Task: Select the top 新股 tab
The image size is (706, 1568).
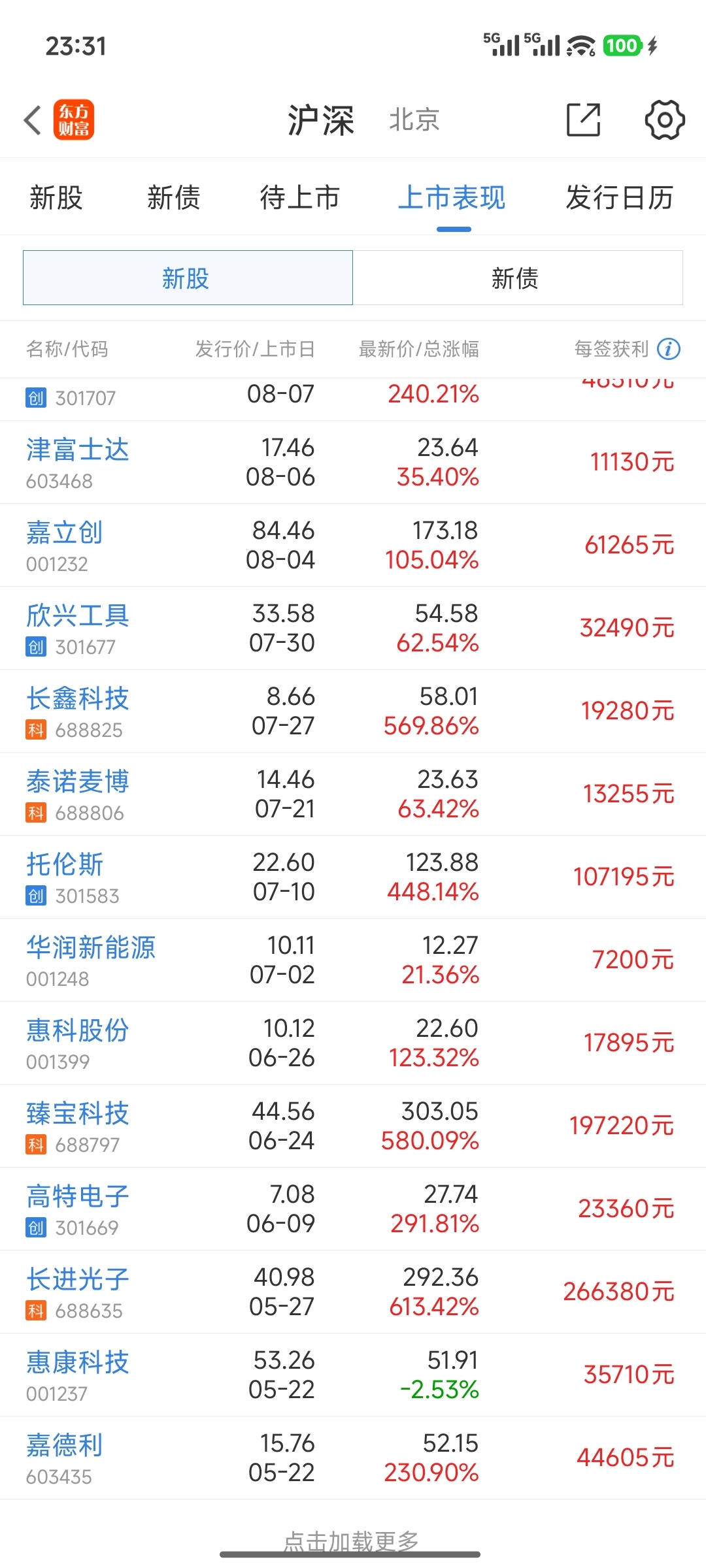Action: tap(56, 197)
